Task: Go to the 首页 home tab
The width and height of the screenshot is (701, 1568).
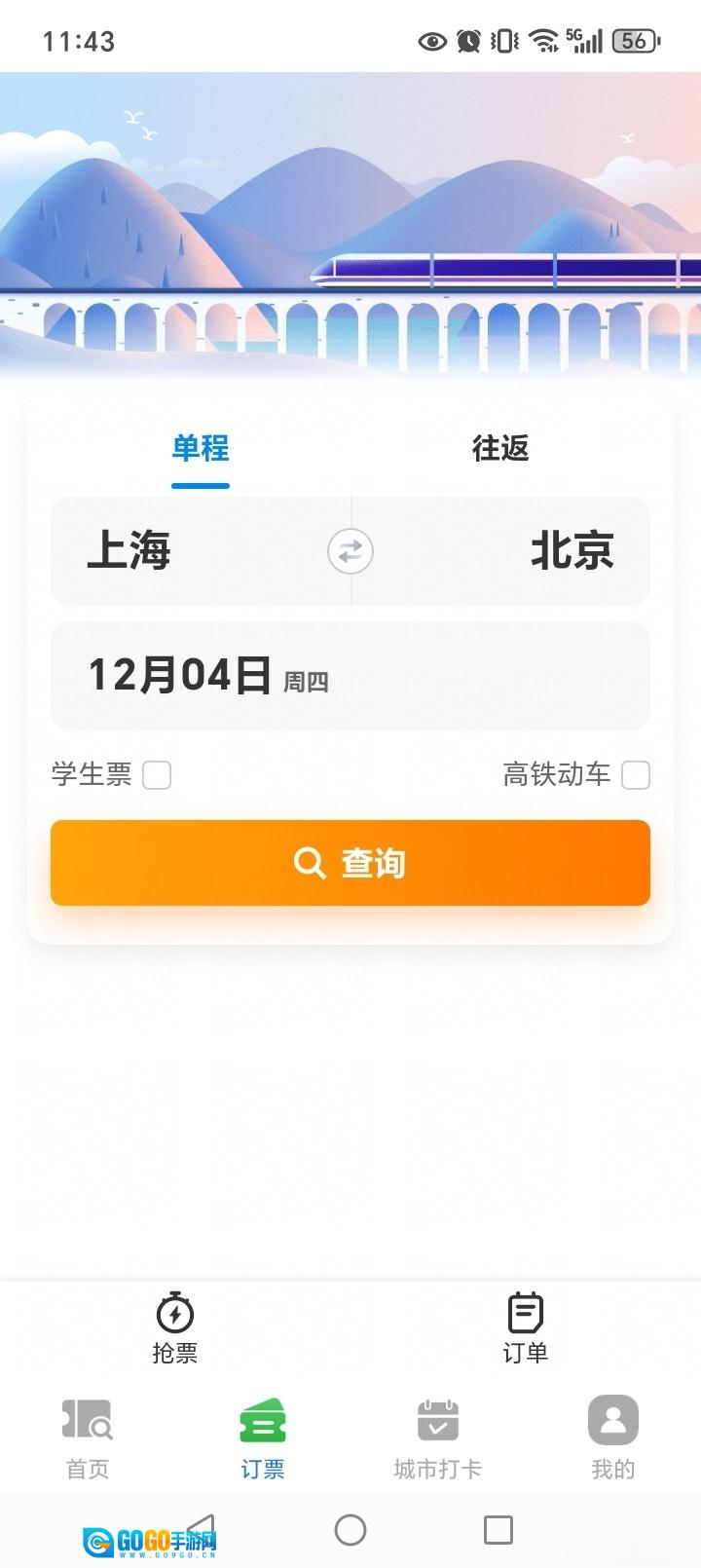Action: pyautogui.click(x=88, y=1437)
